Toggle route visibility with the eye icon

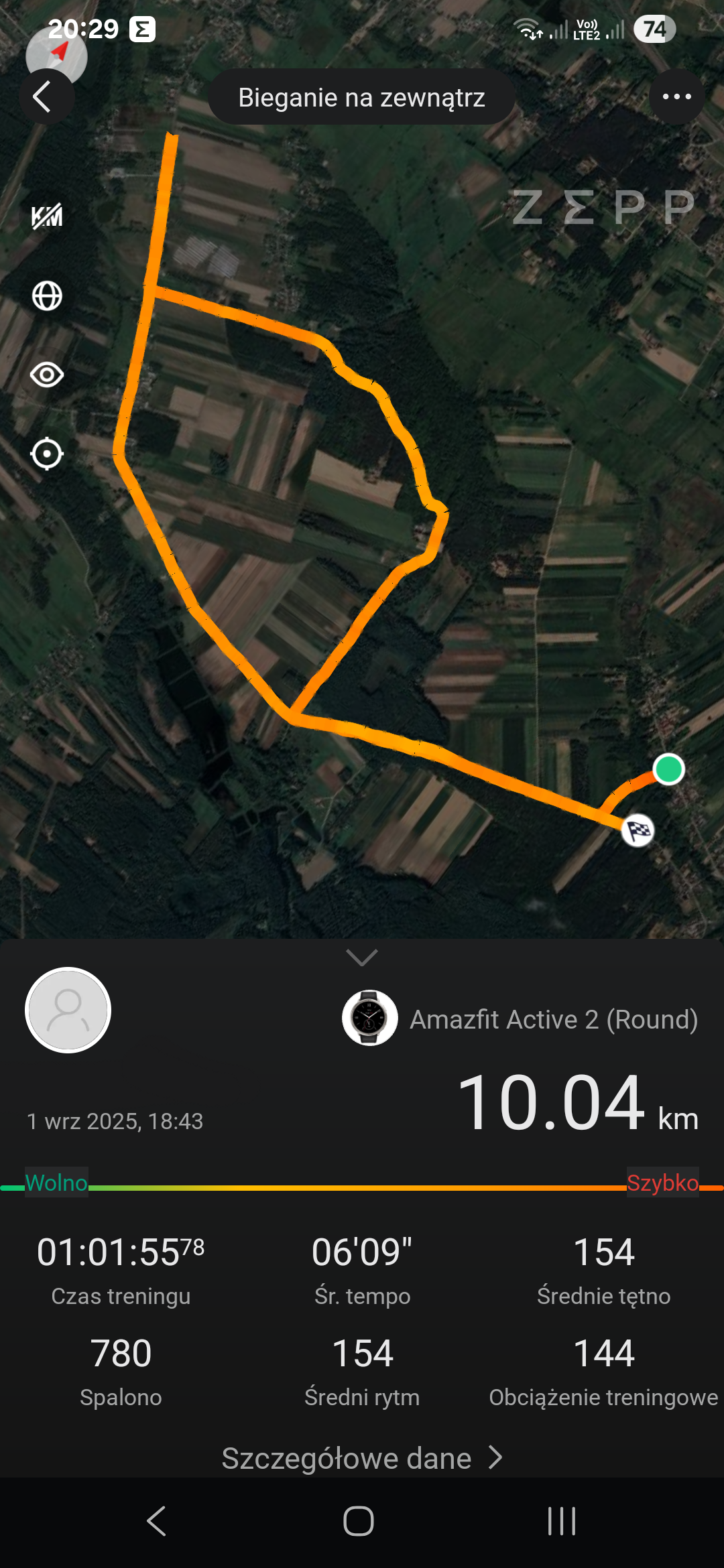click(47, 375)
